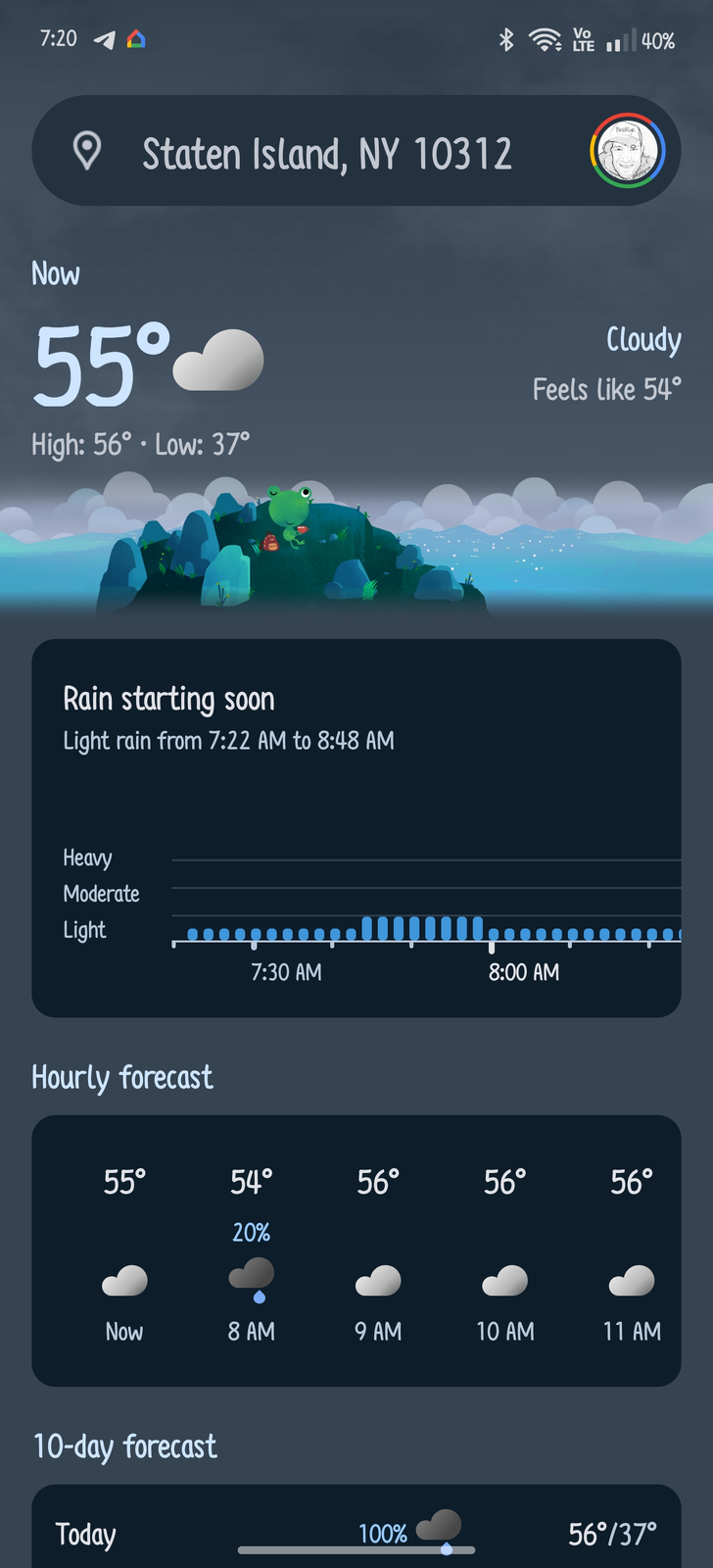Select the 8 AM hourly forecast

(x=251, y=1254)
